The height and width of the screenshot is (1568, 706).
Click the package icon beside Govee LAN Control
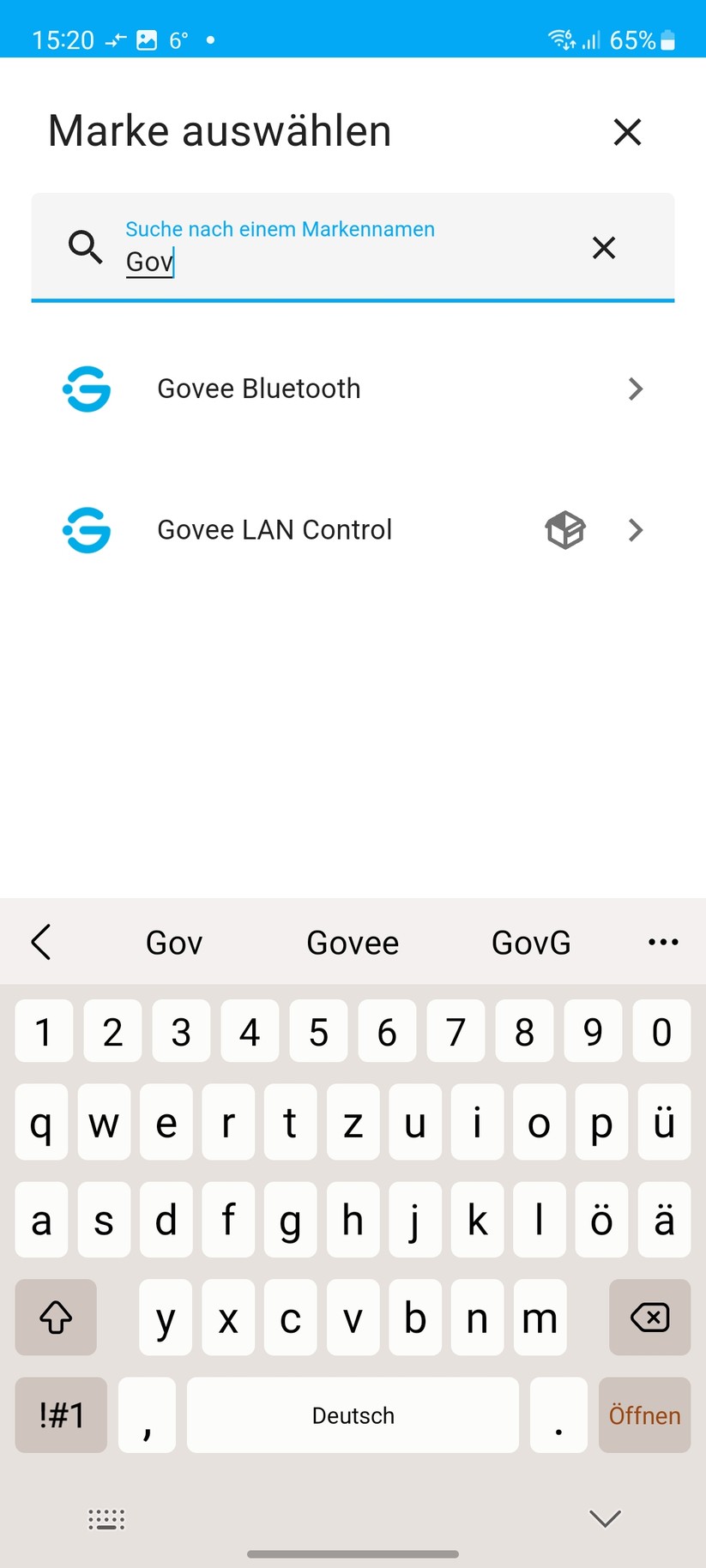pos(564,530)
